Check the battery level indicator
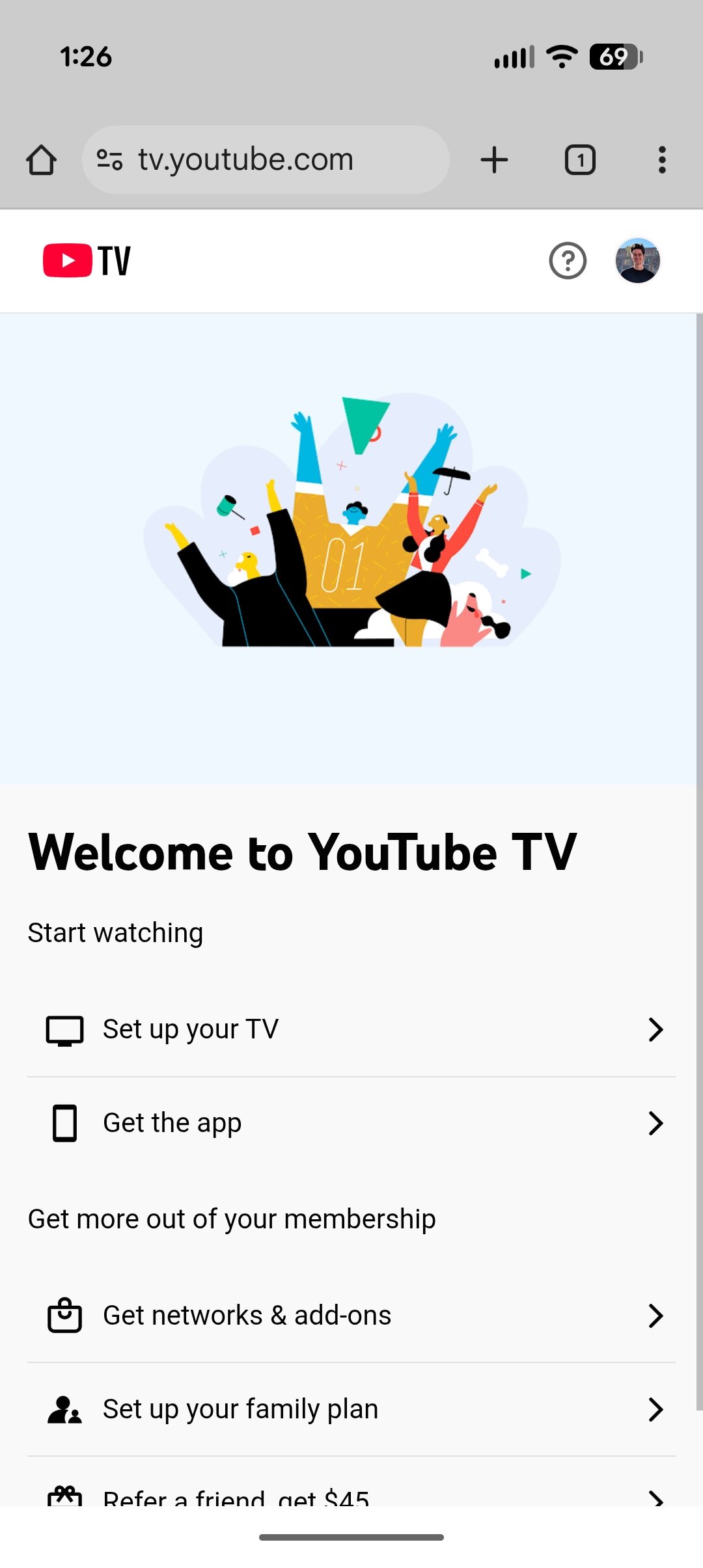 point(613,57)
